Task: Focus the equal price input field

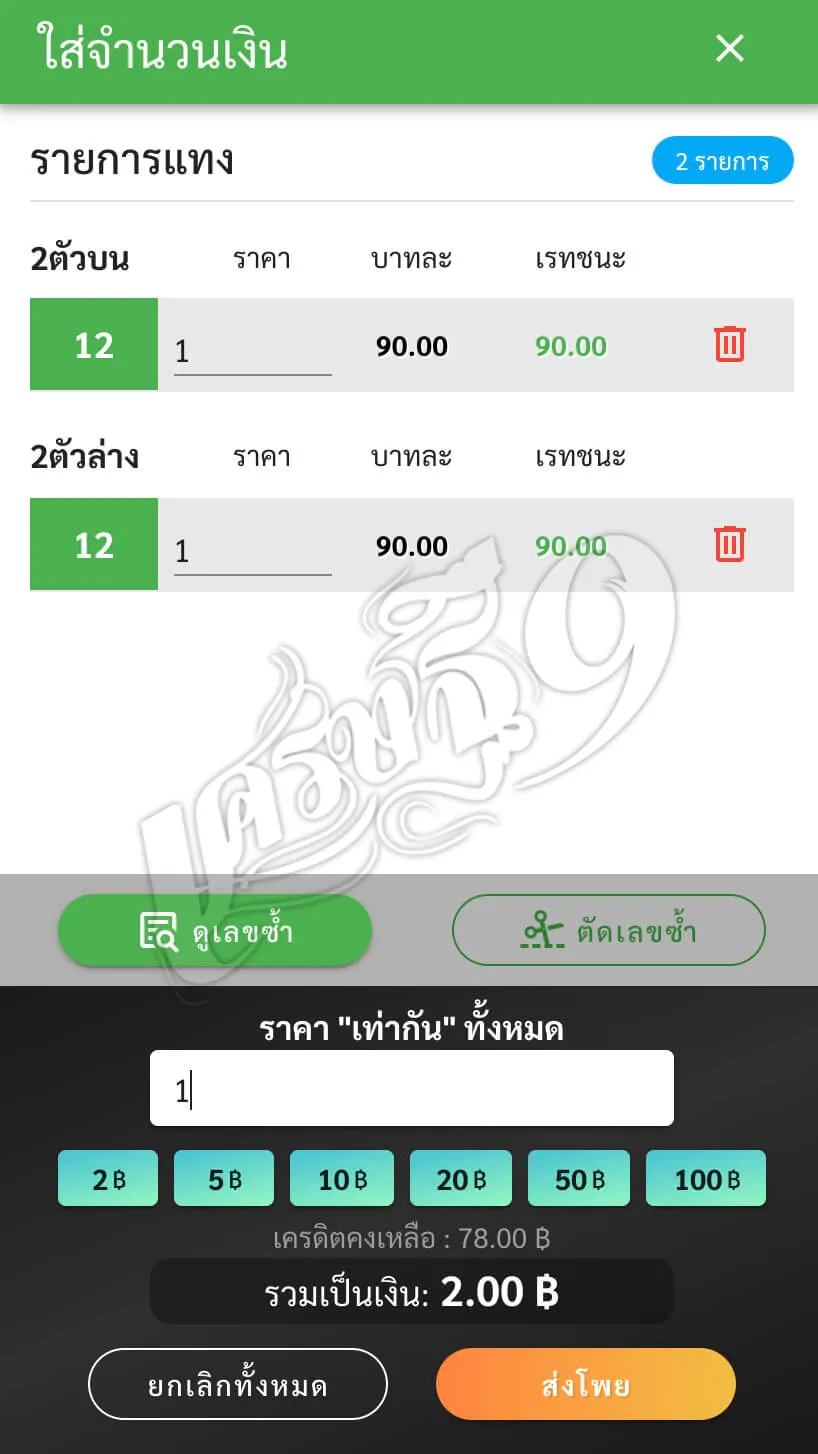Action: (x=411, y=1087)
